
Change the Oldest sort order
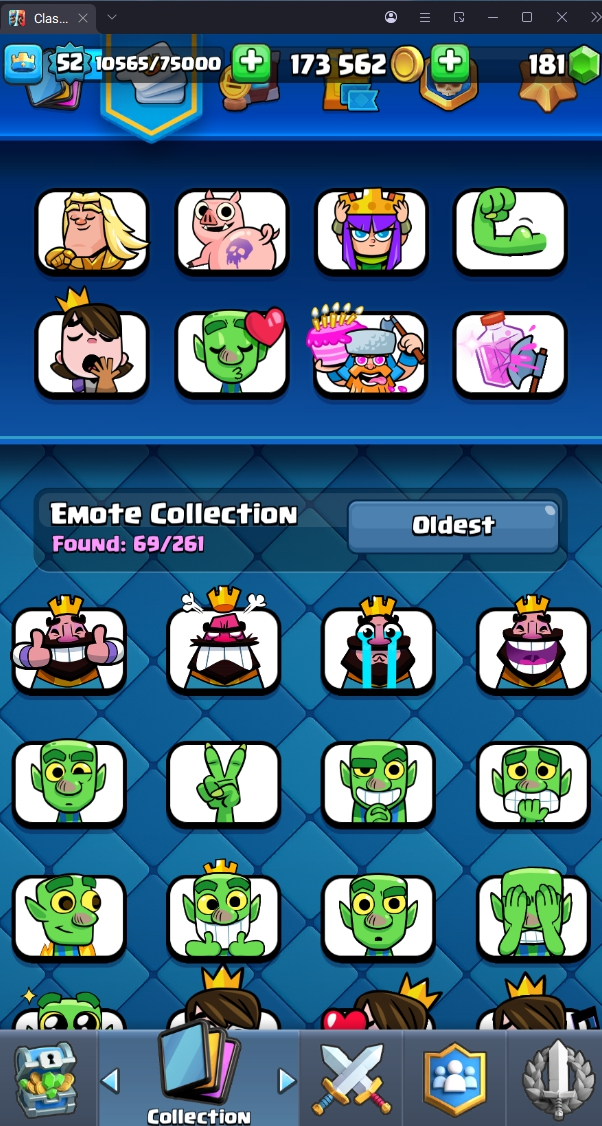point(453,526)
